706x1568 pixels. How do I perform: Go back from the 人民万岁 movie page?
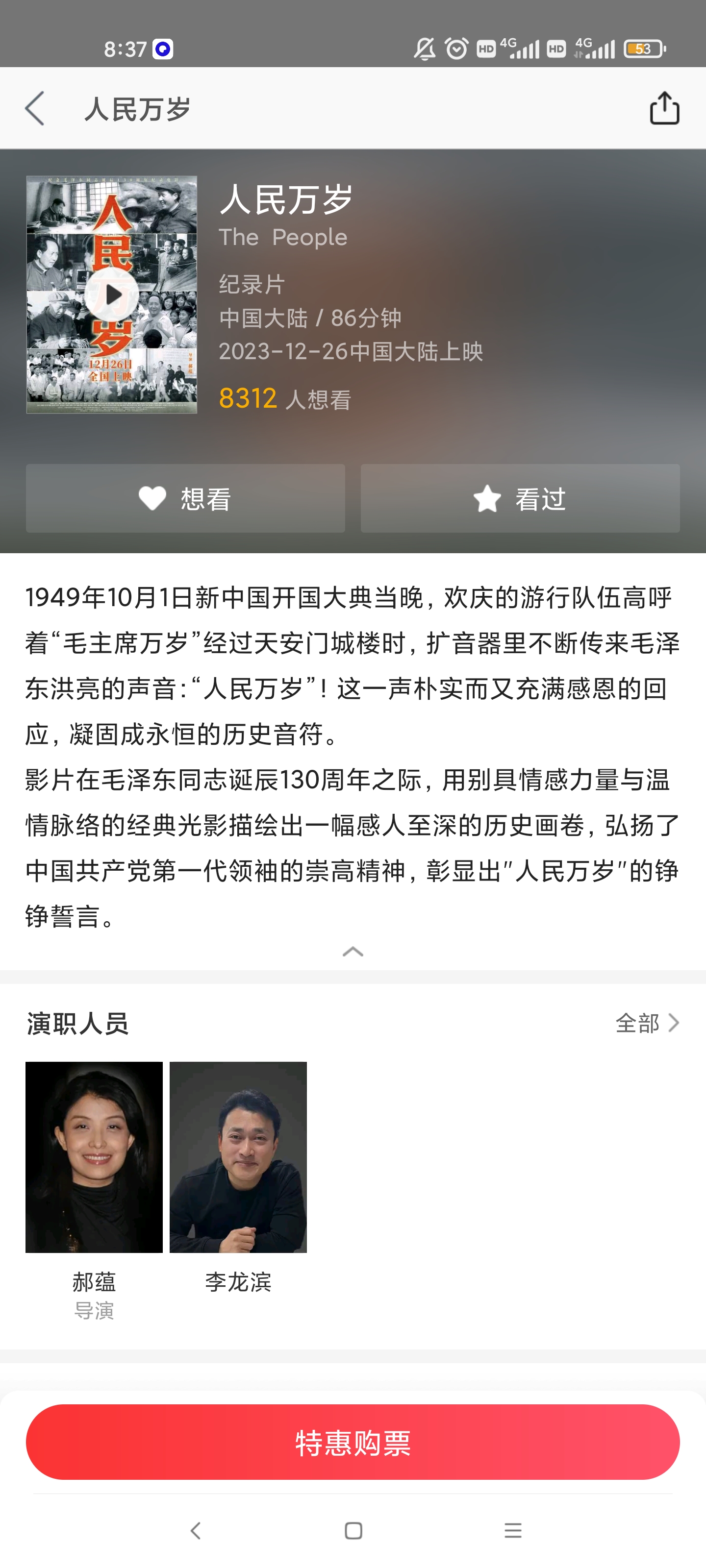pyautogui.click(x=35, y=109)
